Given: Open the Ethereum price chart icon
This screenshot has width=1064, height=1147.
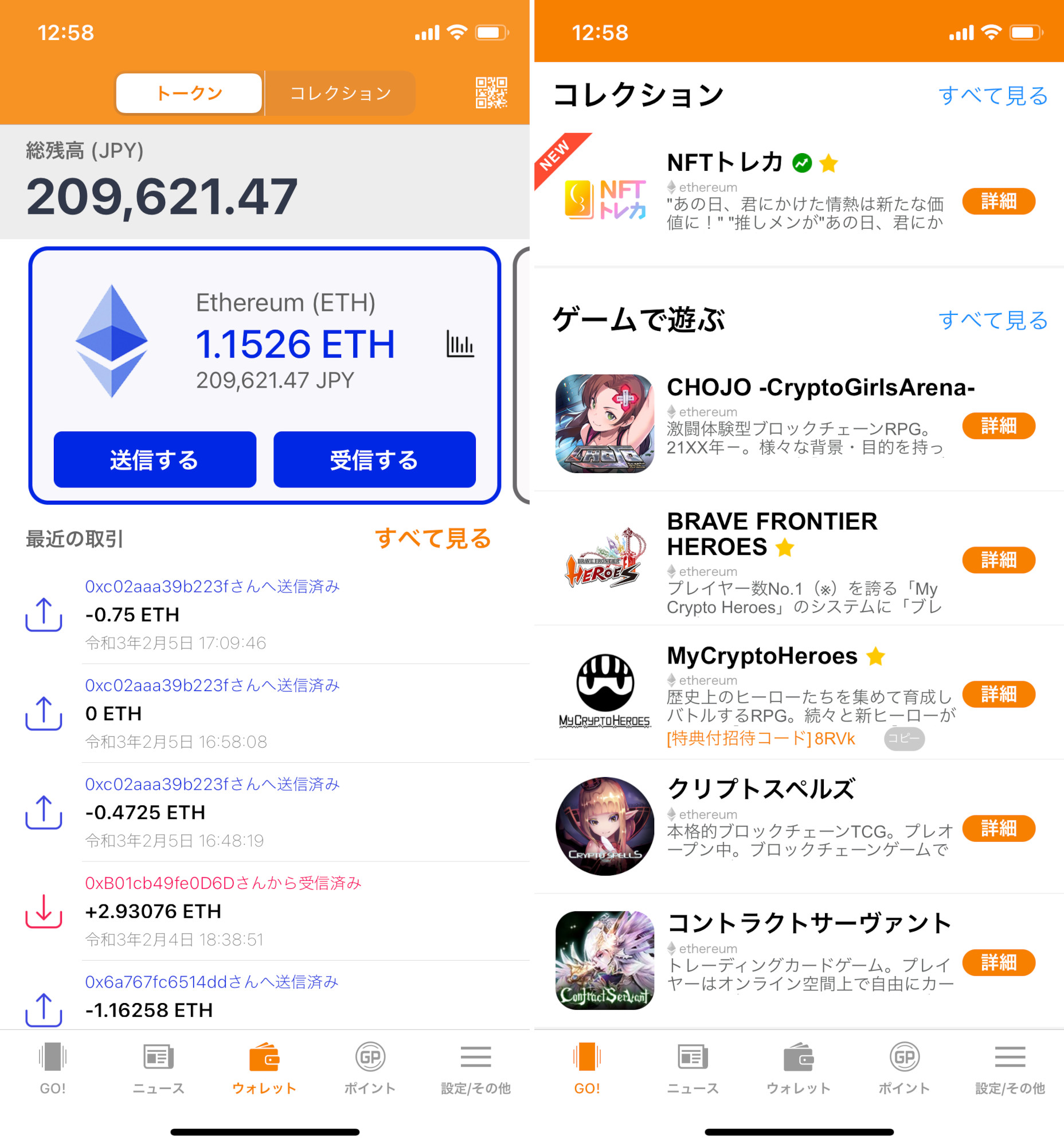Looking at the screenshot, I should click(x=459, y=345).
